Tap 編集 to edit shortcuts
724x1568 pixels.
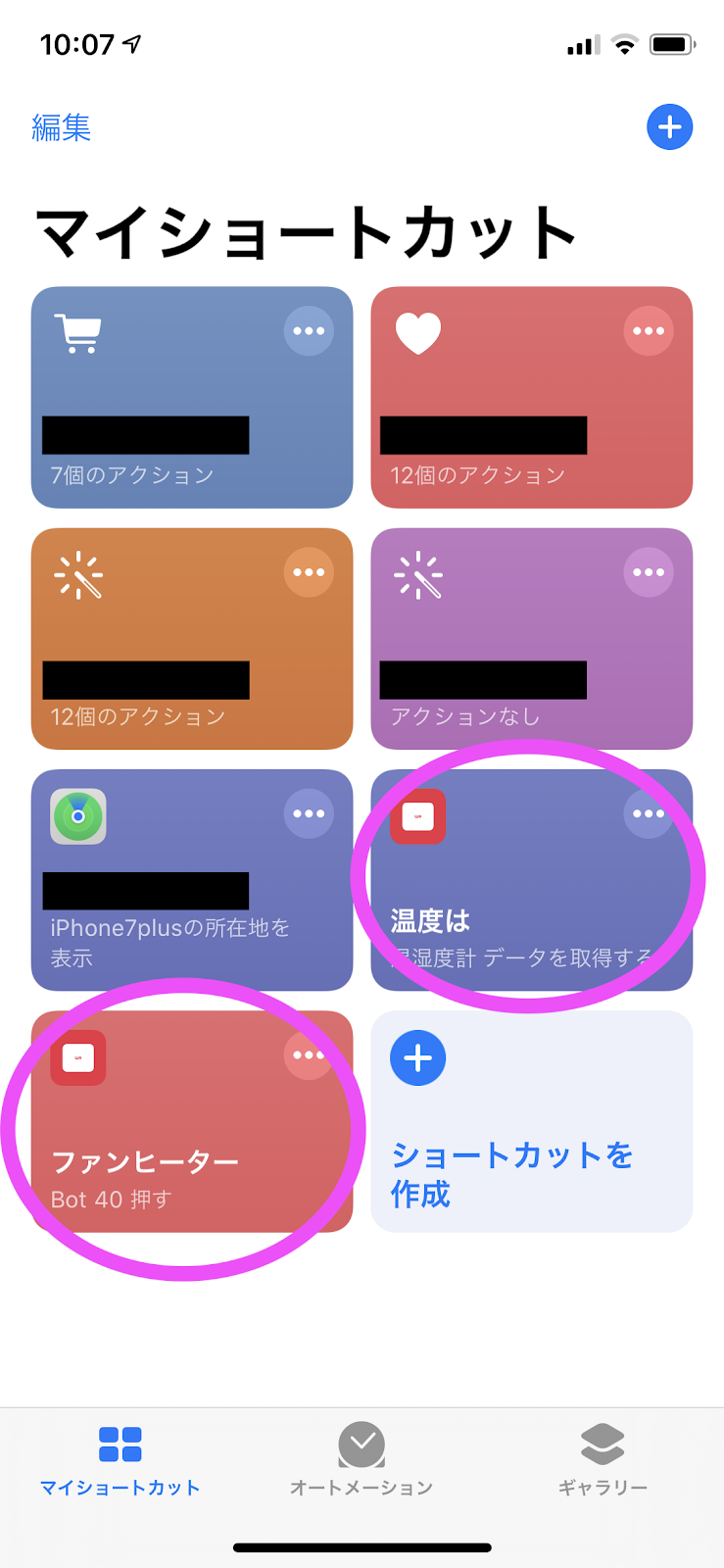coord(61,127)
